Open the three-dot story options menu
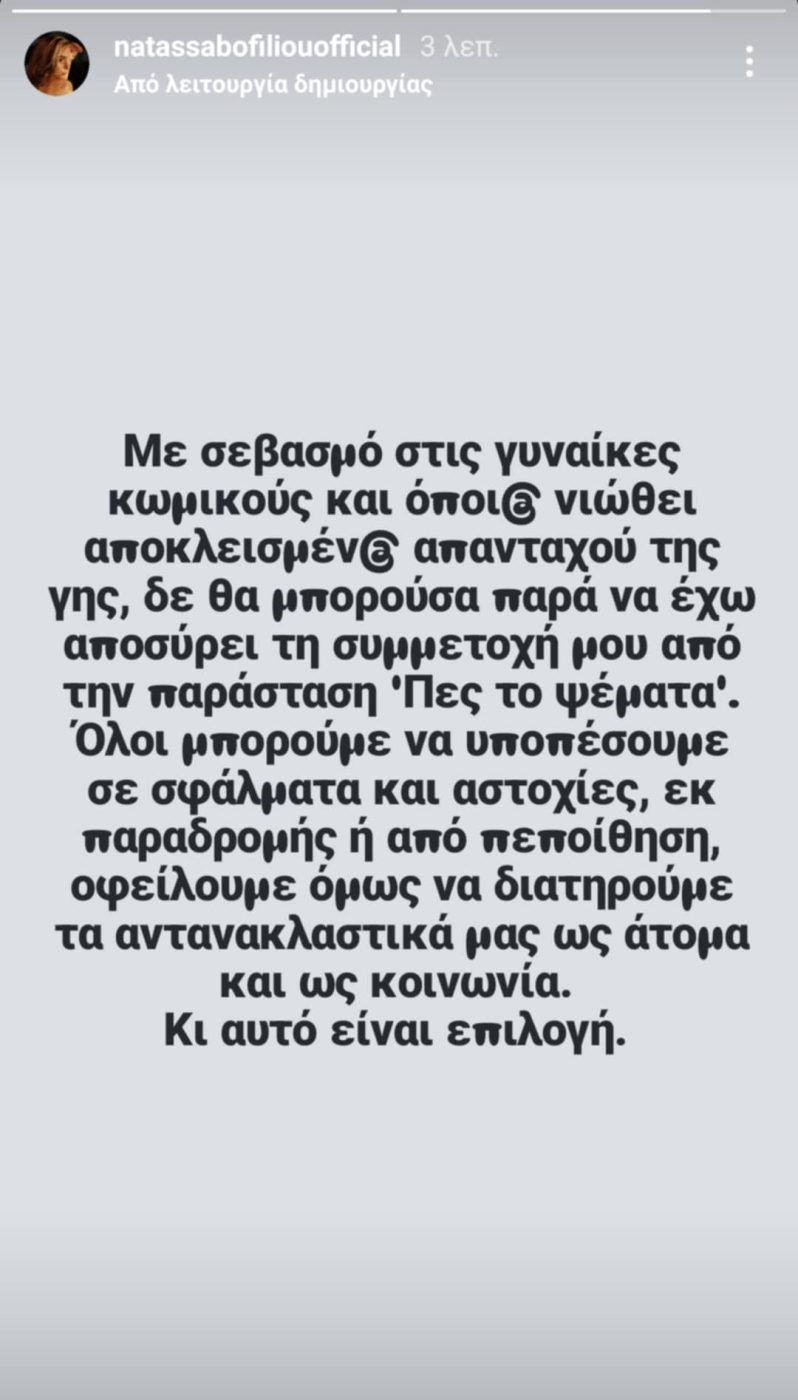798x1400 pixels. click(x=749, y=62)
